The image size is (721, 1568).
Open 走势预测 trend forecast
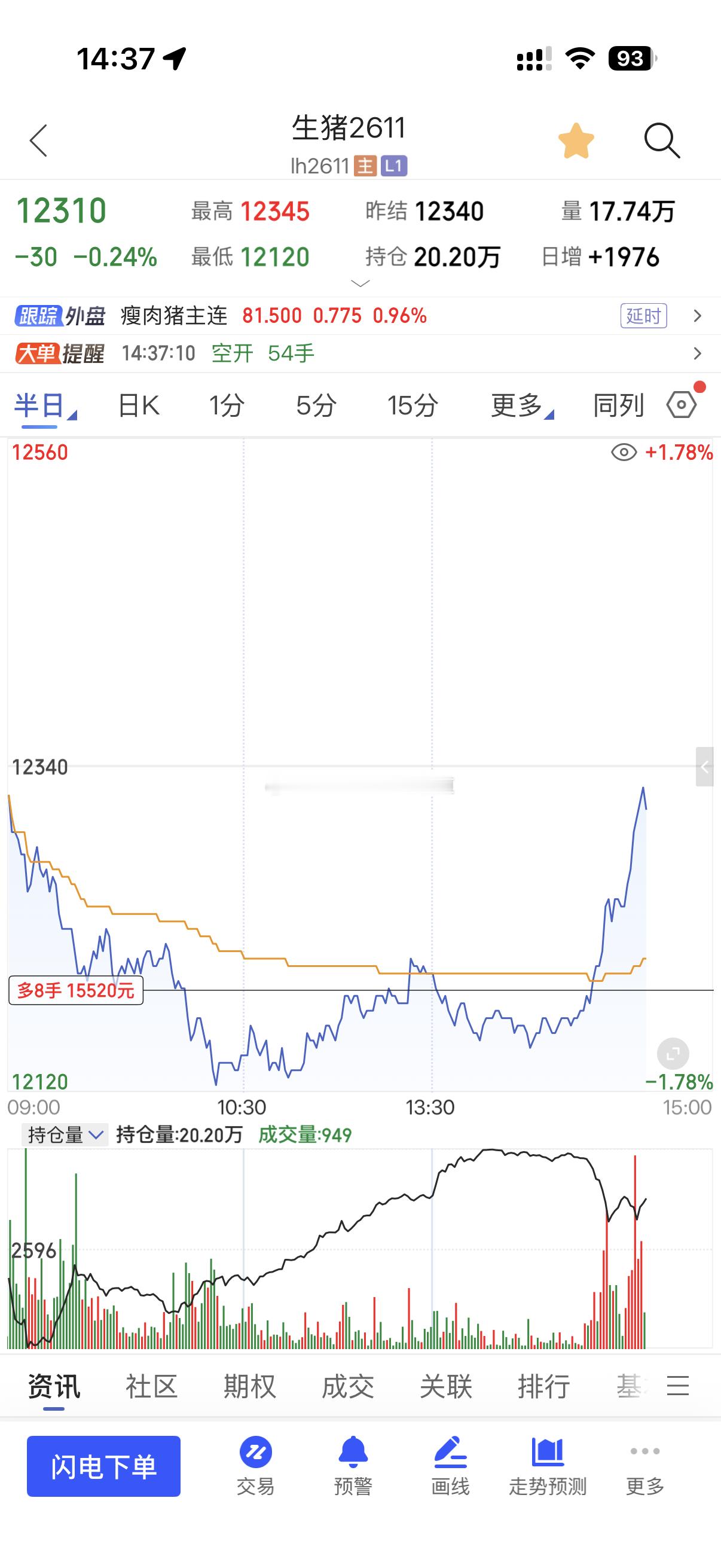click(x=548, y=1466)
